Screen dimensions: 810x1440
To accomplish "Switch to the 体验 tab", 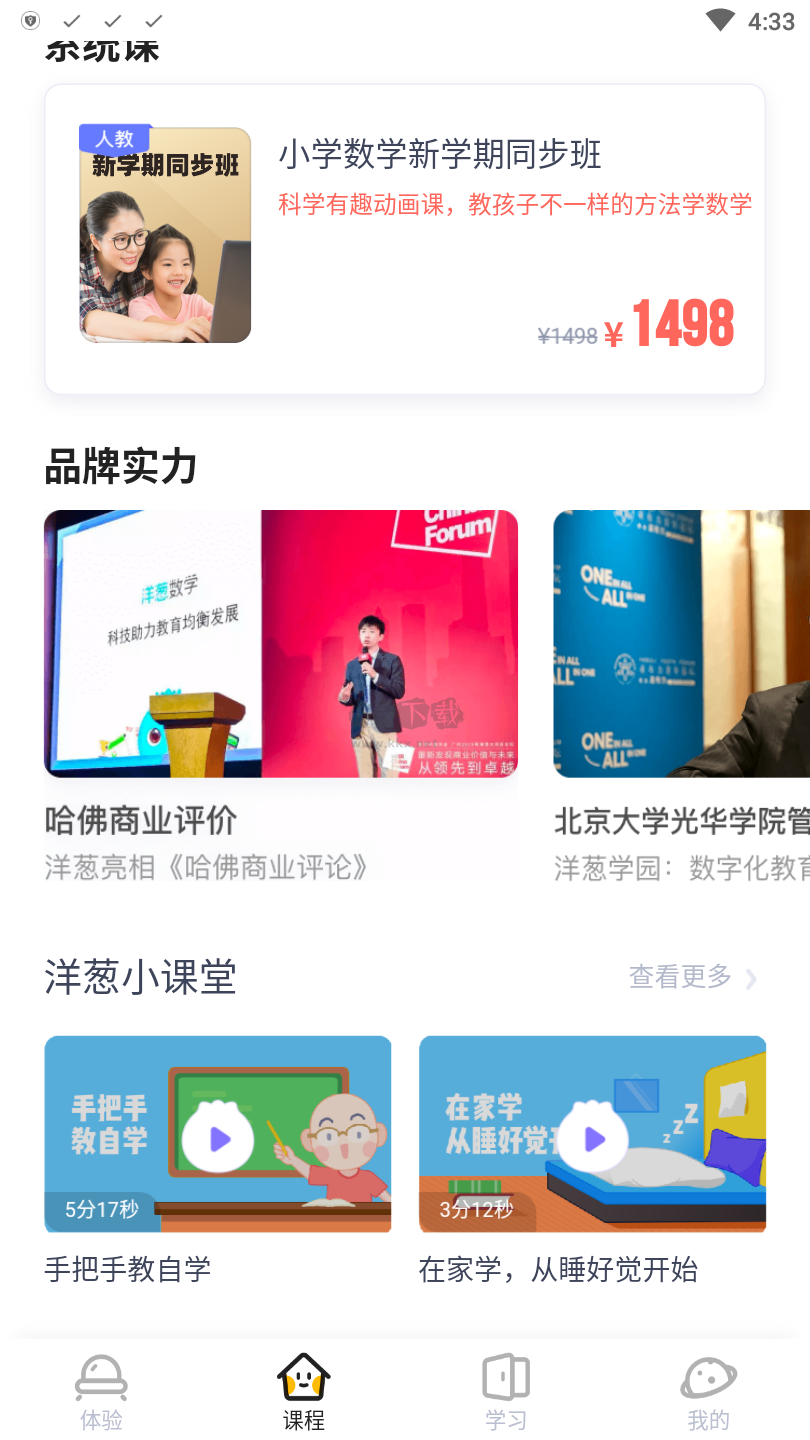I will (101, 1392).
